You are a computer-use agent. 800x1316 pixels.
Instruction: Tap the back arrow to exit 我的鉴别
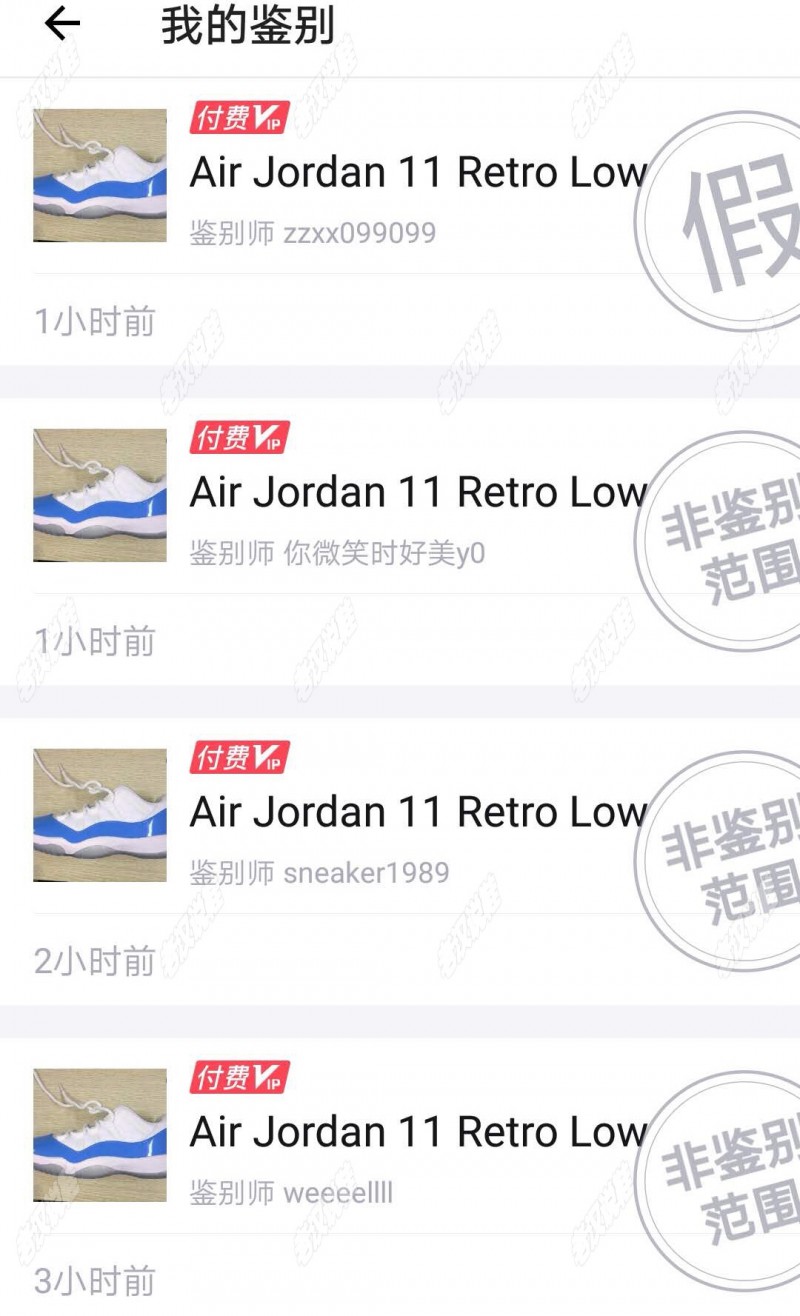click(62, 24)
